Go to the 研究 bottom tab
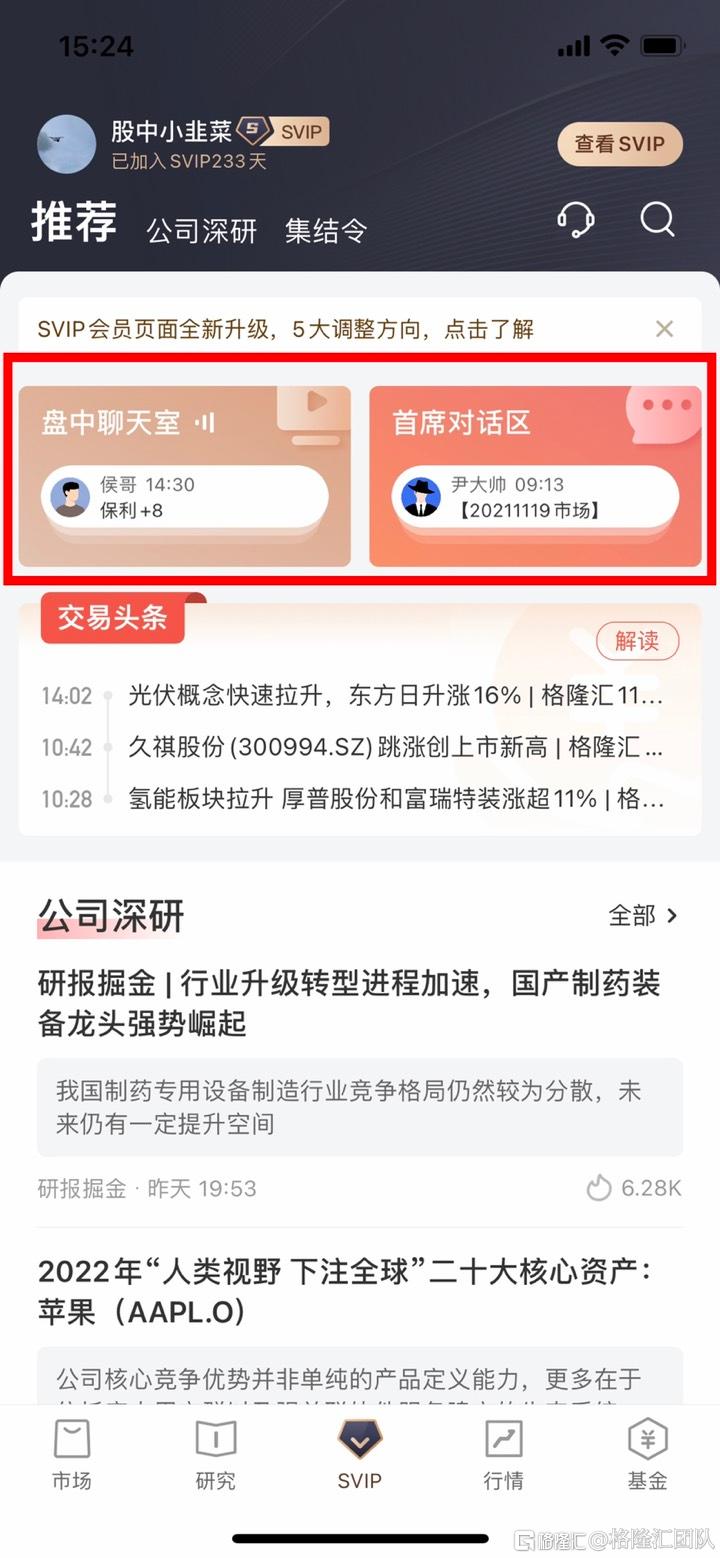The image size is (720, 1558). (215, 1455)
